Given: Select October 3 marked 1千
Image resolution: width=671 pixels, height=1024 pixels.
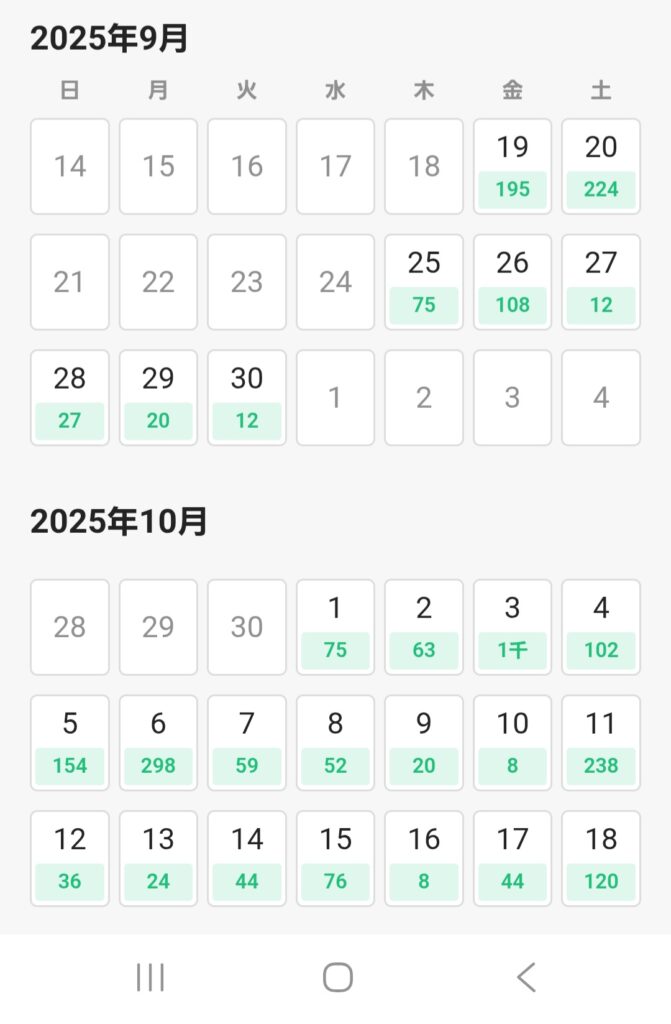Looking at the screenshot, I should coord(512,627).
